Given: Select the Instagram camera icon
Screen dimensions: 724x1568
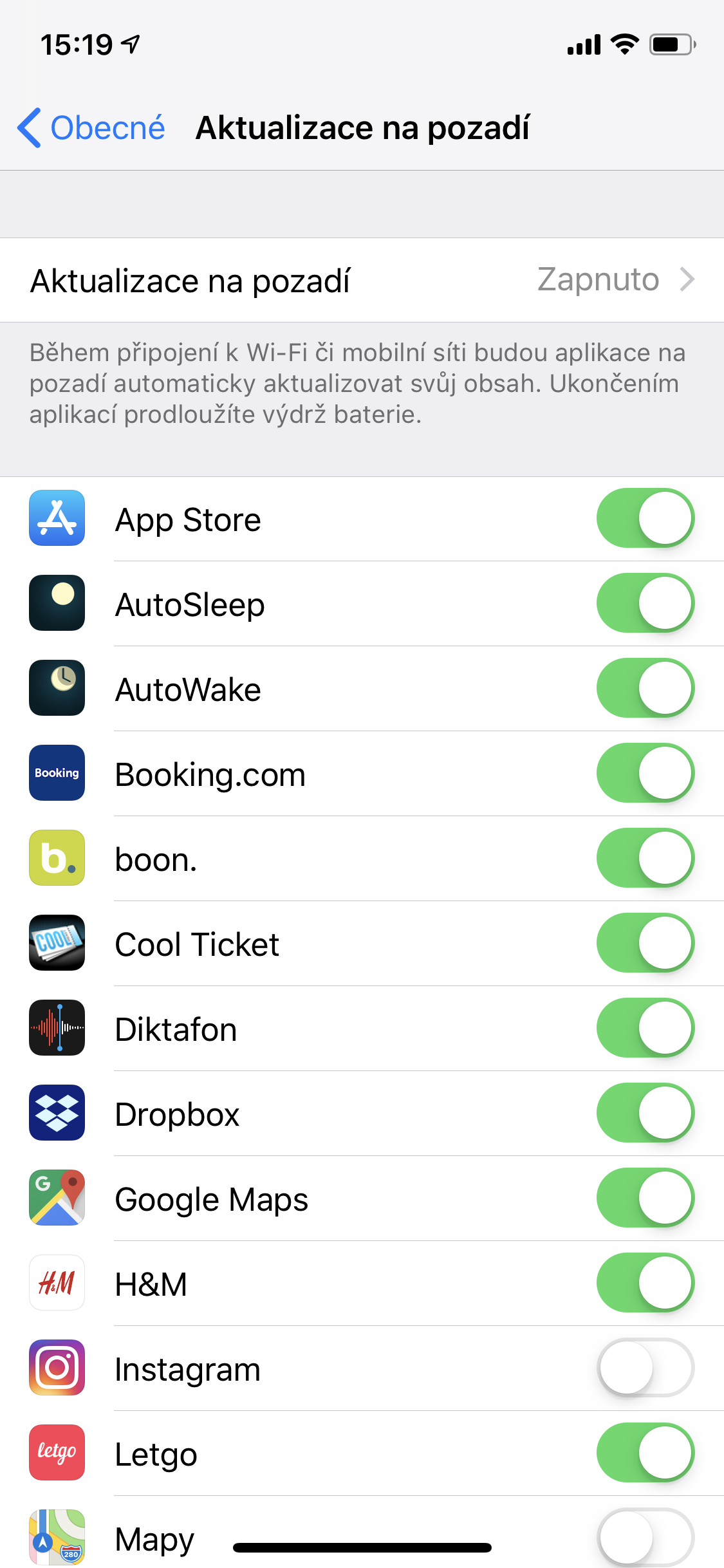Looking at the screenshot, I should click(57, 1368).
